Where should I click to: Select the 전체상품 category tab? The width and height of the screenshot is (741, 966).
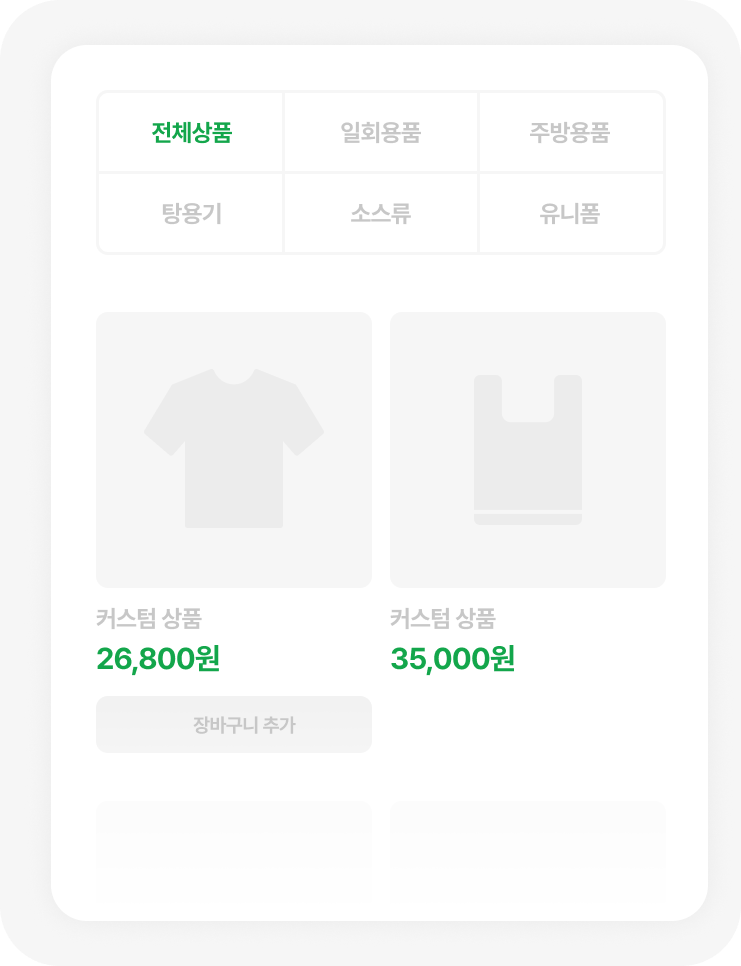[x=190, y=131]
